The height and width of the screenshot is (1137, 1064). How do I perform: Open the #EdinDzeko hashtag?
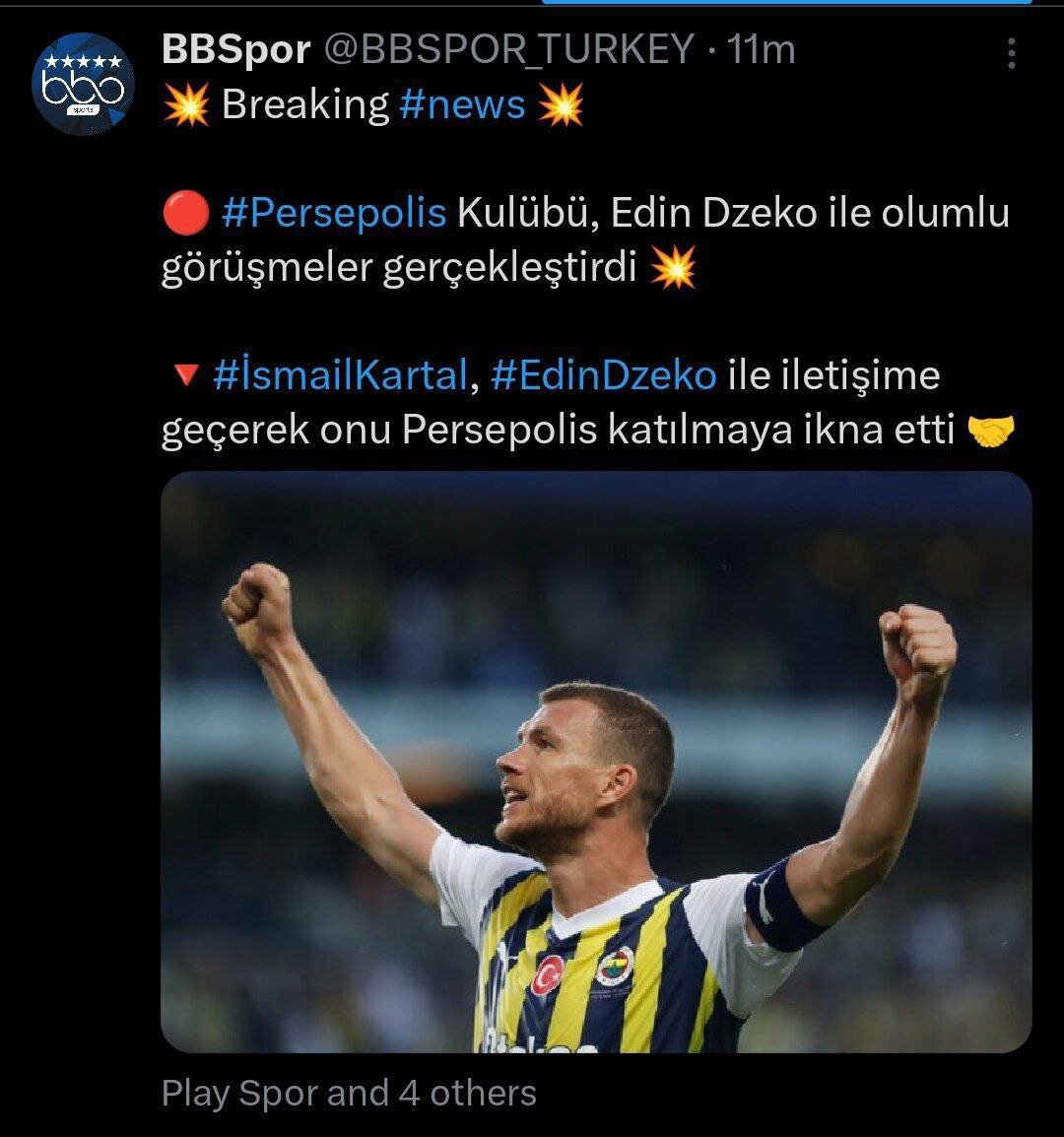pos(603,375)
